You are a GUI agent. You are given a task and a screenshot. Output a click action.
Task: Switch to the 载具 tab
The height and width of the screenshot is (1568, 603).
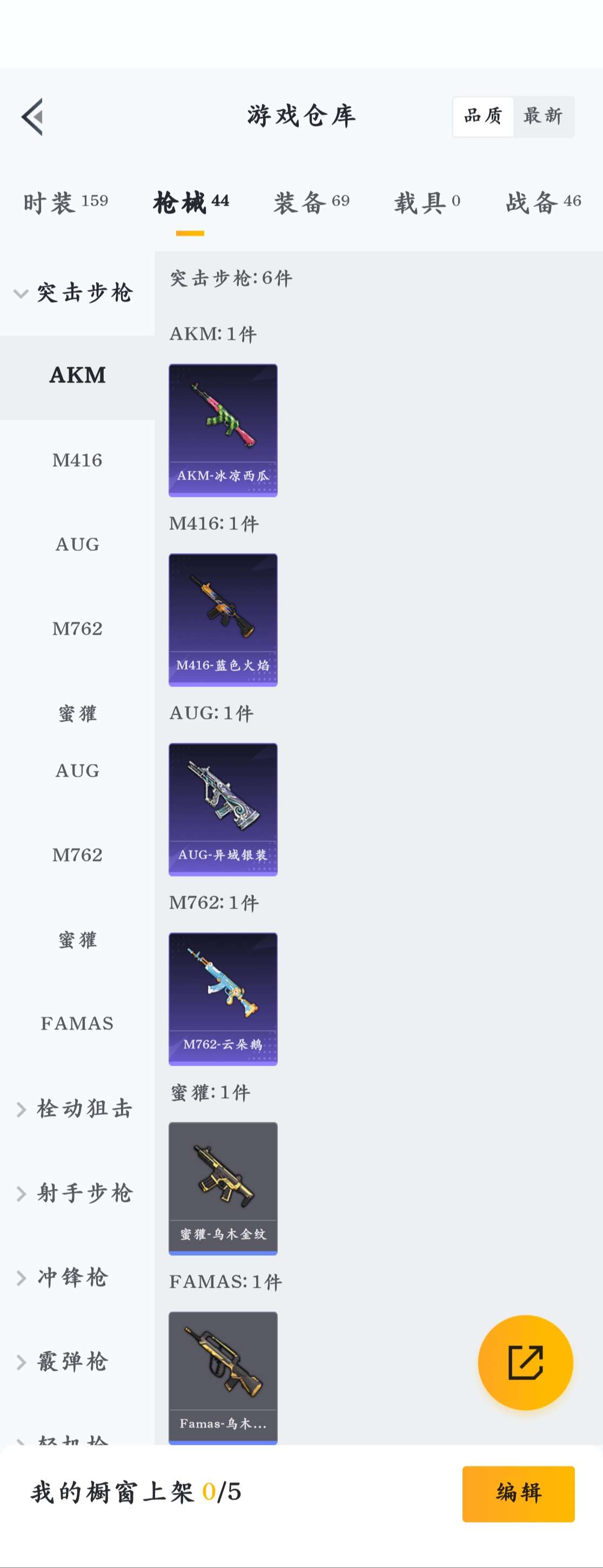pos(426,202)
